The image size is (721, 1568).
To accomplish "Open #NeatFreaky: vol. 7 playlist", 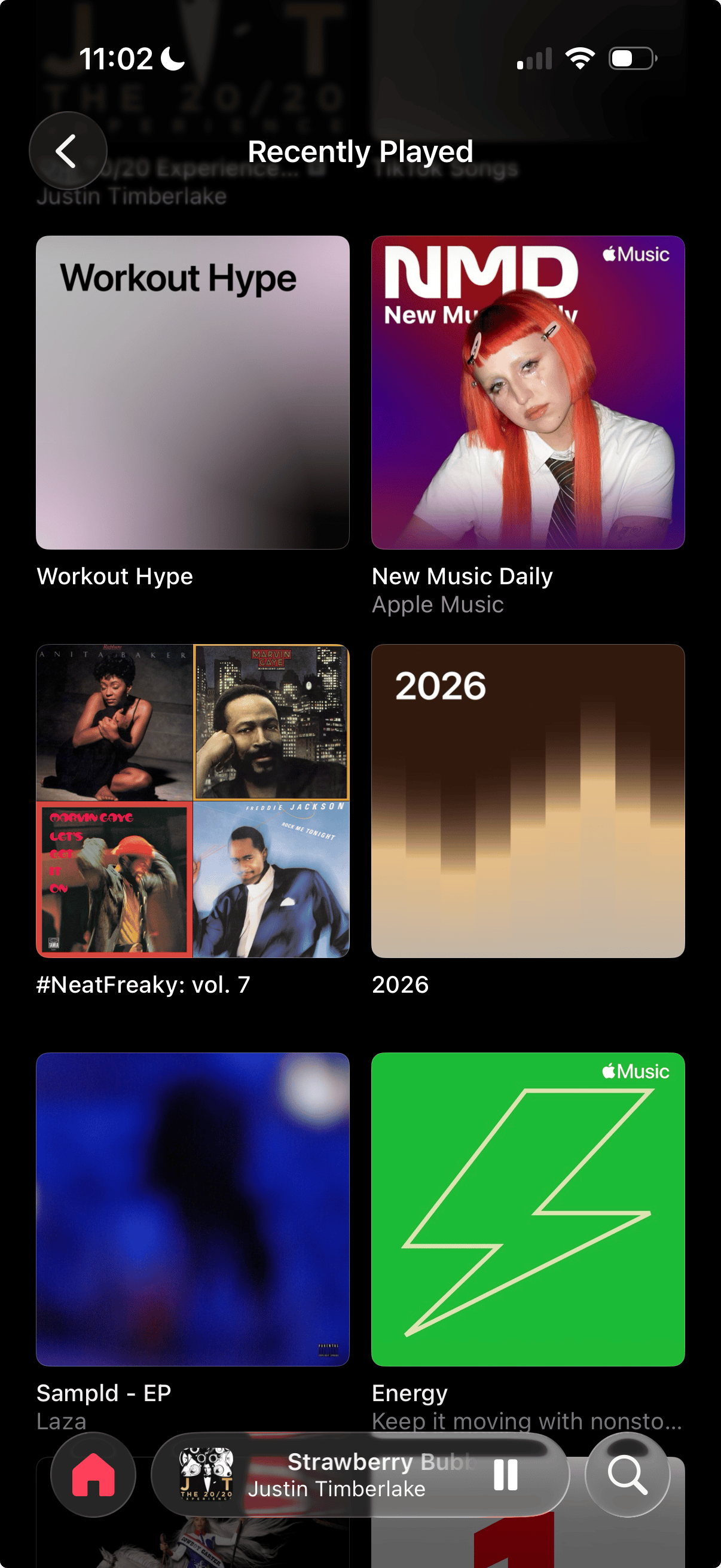I will [193, 800].
